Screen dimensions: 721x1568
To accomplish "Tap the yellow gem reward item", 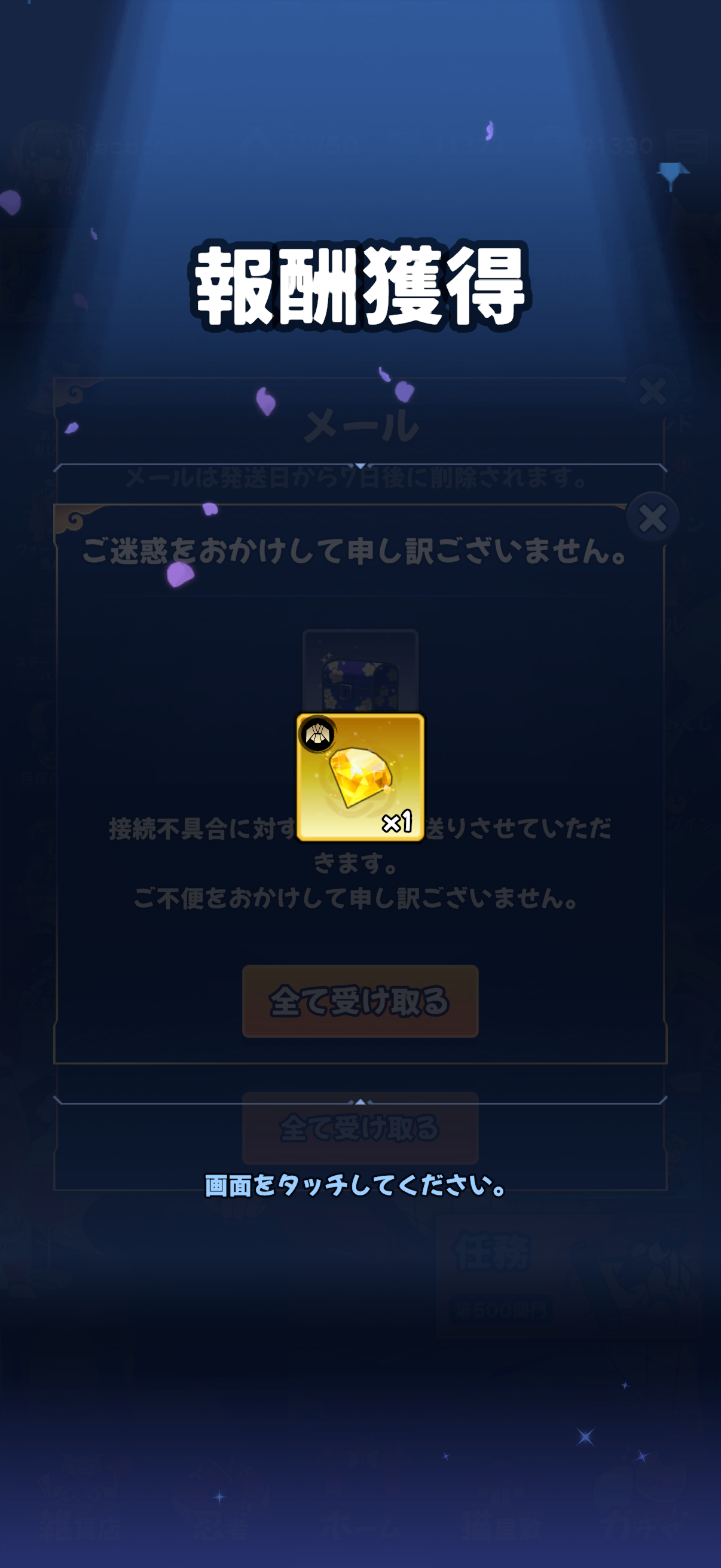I will tap(360, 777).
